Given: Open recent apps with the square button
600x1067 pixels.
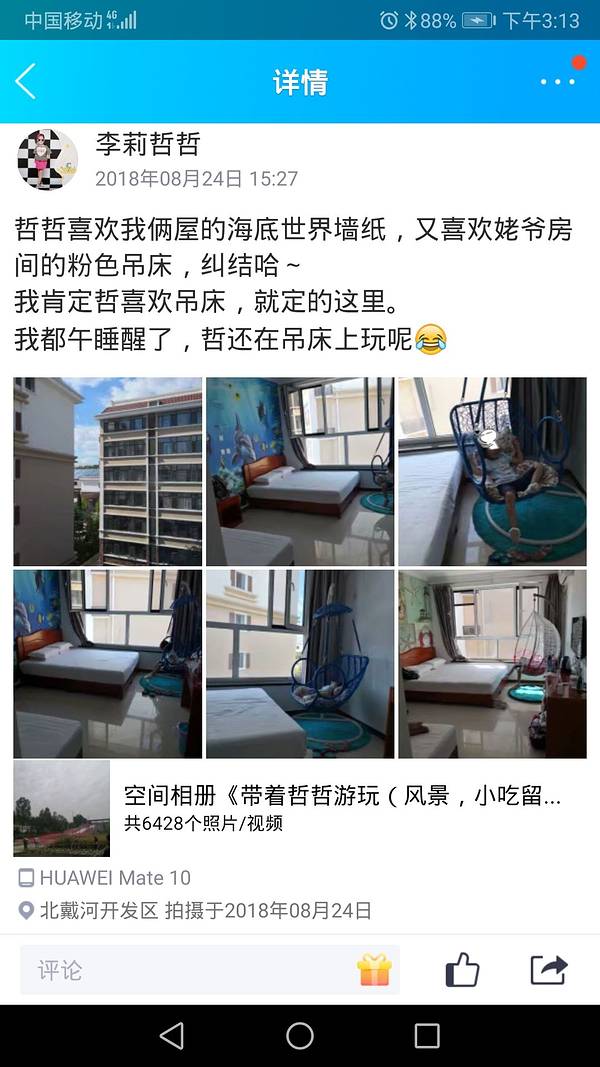Looking at the screenshot, I should (427, 1036).
